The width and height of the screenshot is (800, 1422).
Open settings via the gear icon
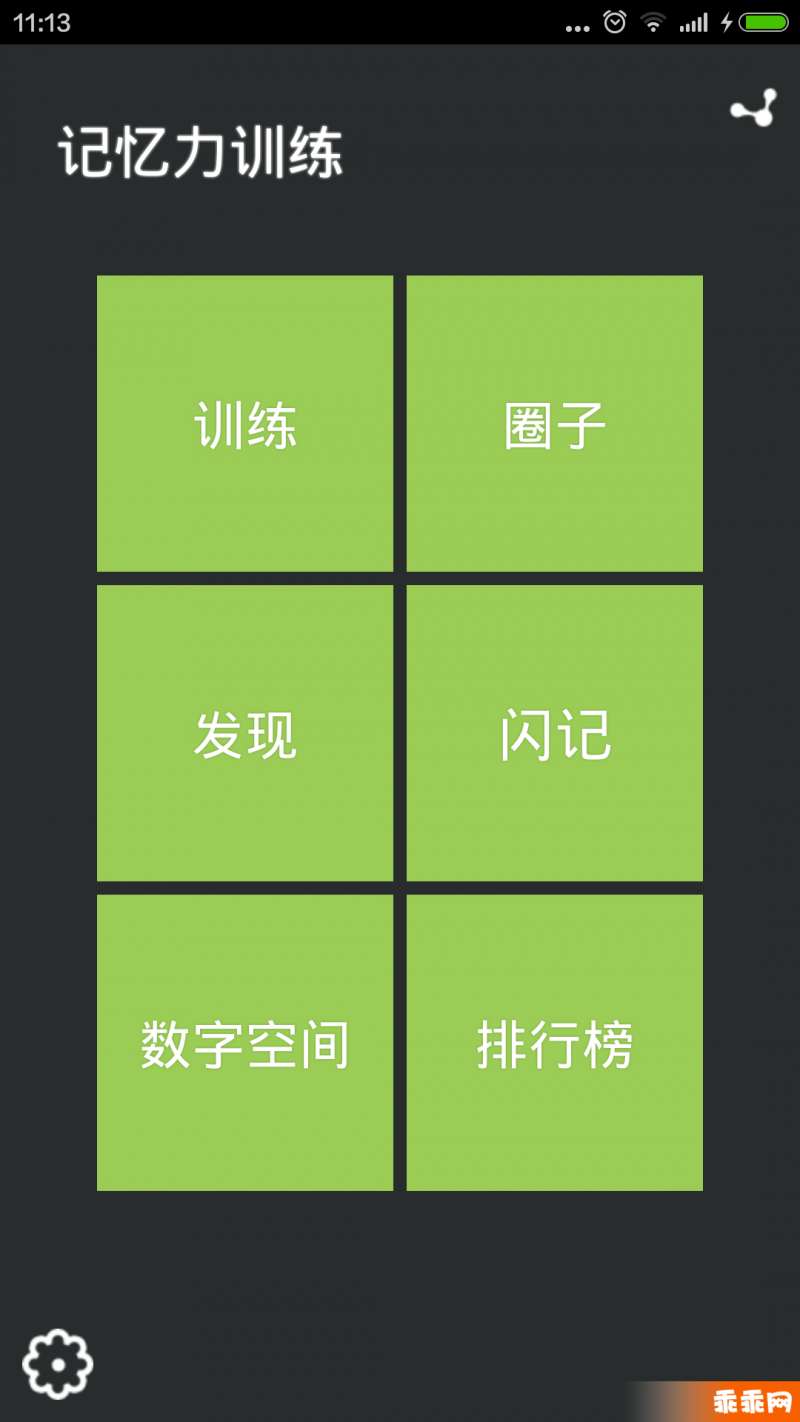click(x=58, y=1364)
